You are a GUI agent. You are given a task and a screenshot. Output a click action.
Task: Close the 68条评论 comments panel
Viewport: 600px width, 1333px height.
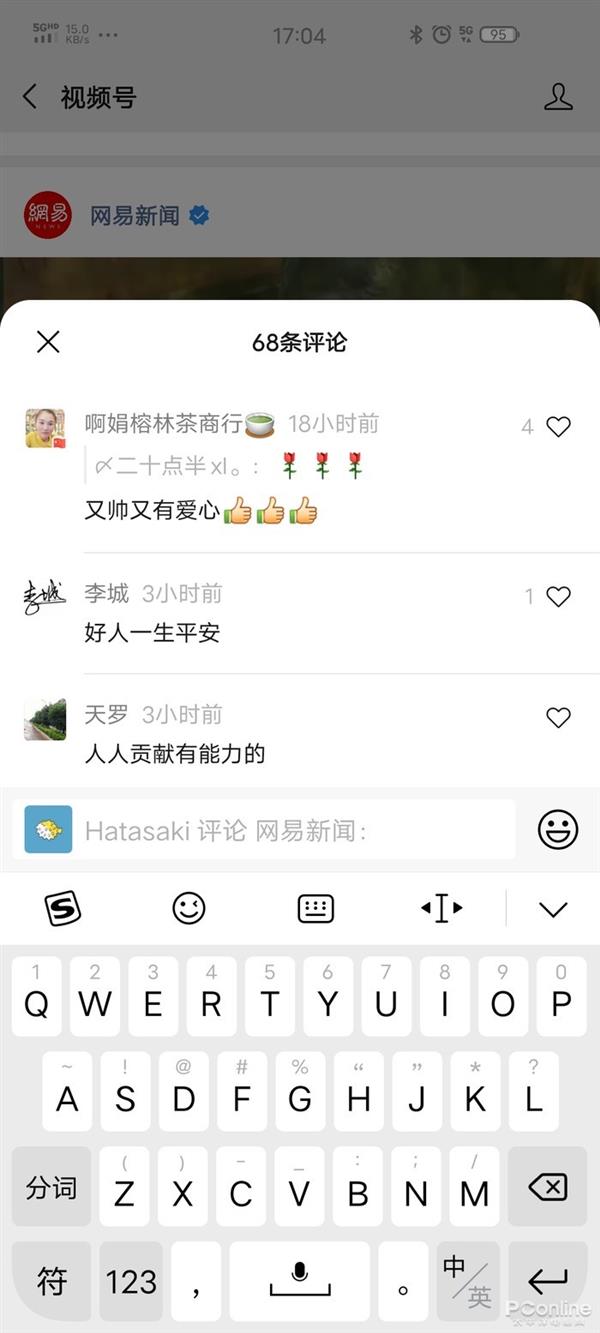[48, 342]
